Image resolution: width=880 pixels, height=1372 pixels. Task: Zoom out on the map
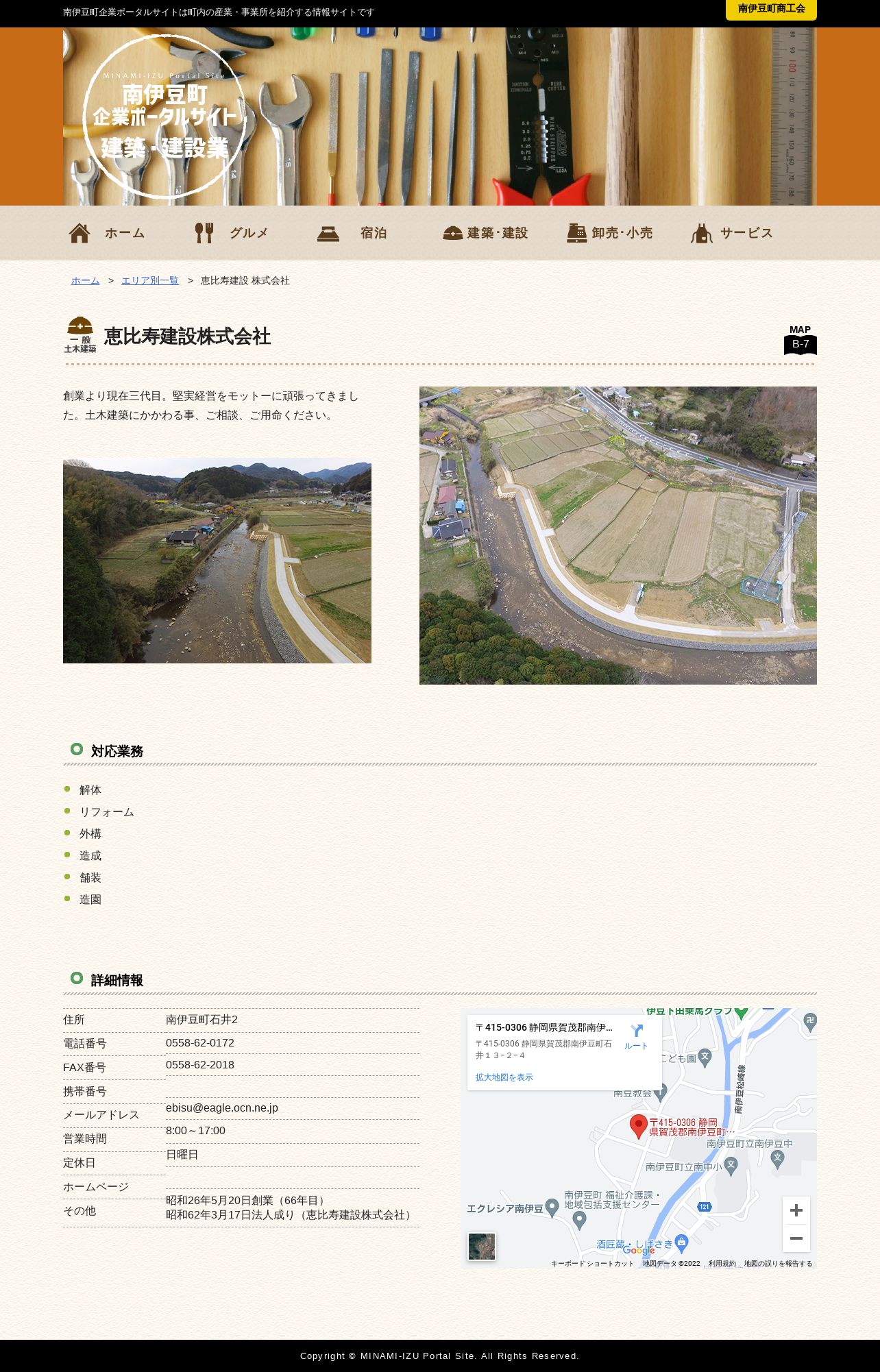click(796, 1238)
